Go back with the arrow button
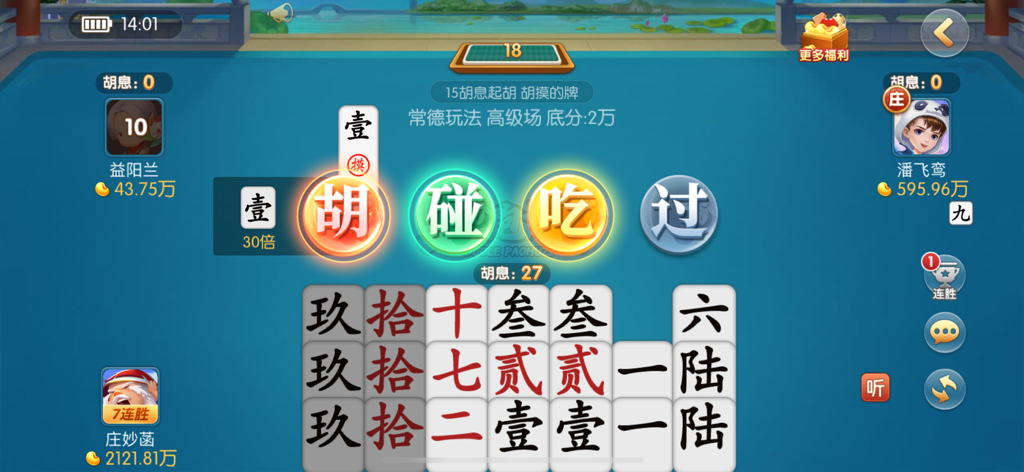 tap(943, 33)
